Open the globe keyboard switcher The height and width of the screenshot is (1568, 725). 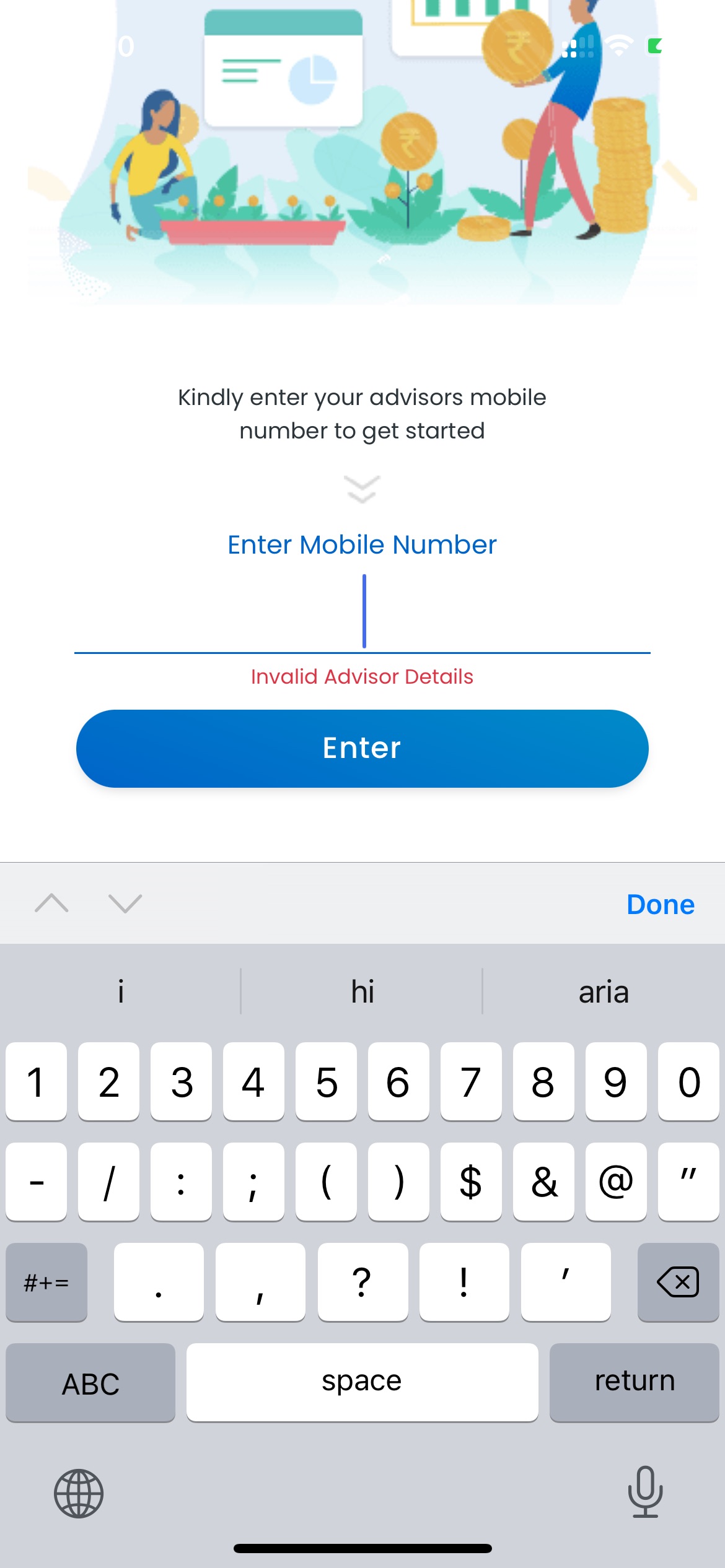coord(79,1493)
